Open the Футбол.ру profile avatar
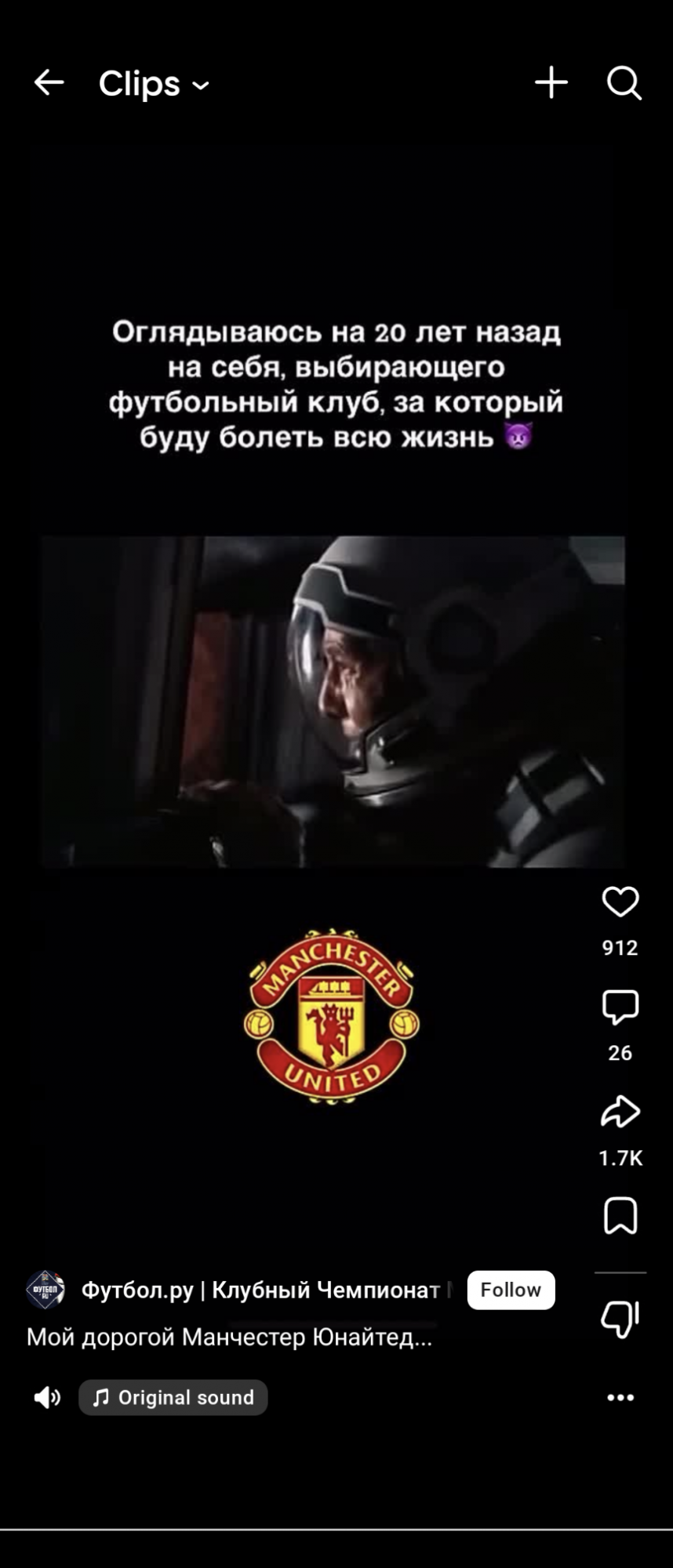Image resolution: width=673 pixels, height=1568 pixels. [45, 1290]
